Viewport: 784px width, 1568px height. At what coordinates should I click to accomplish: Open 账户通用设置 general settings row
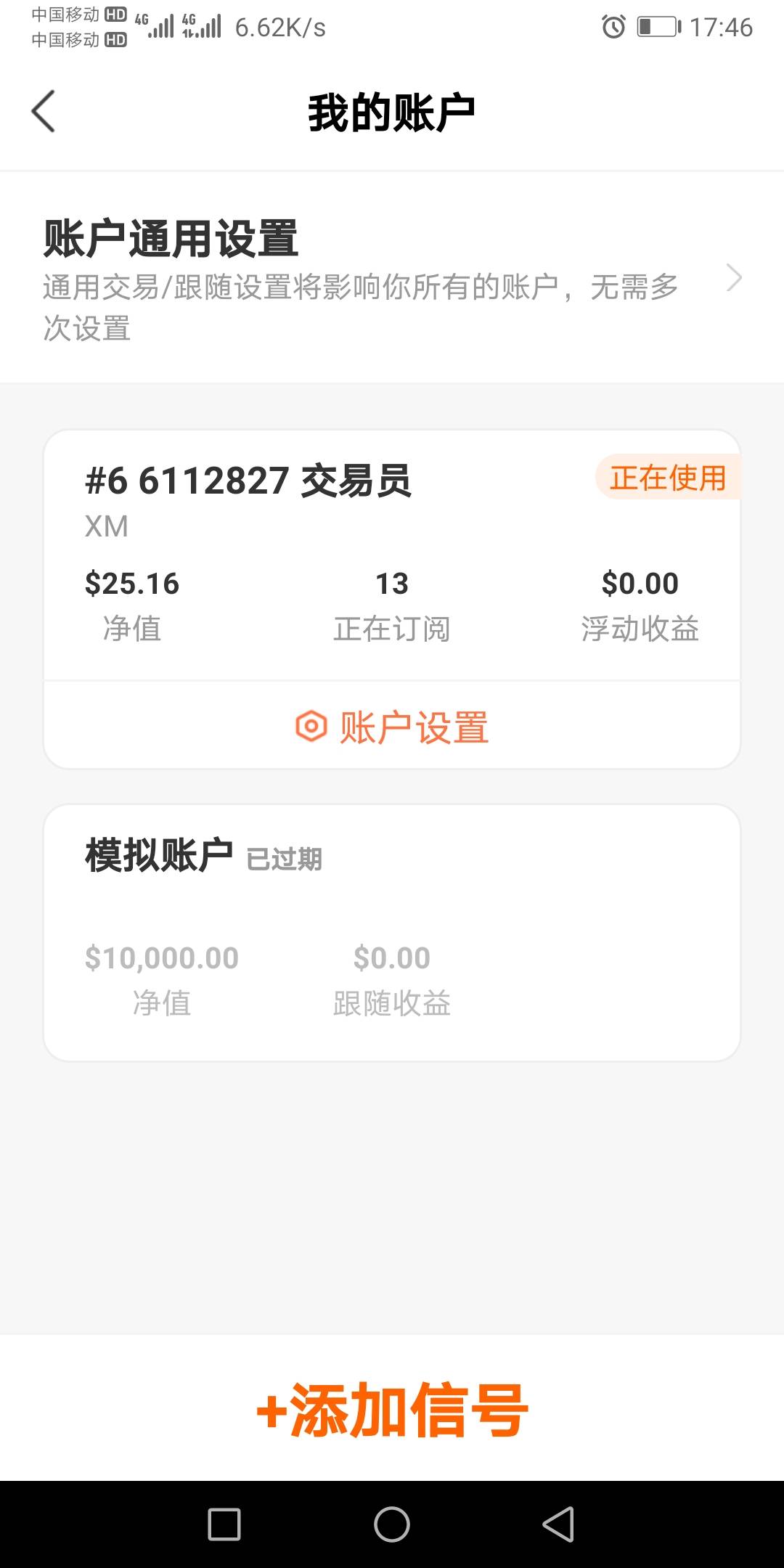pyautogui.click(x=392, y=279)
